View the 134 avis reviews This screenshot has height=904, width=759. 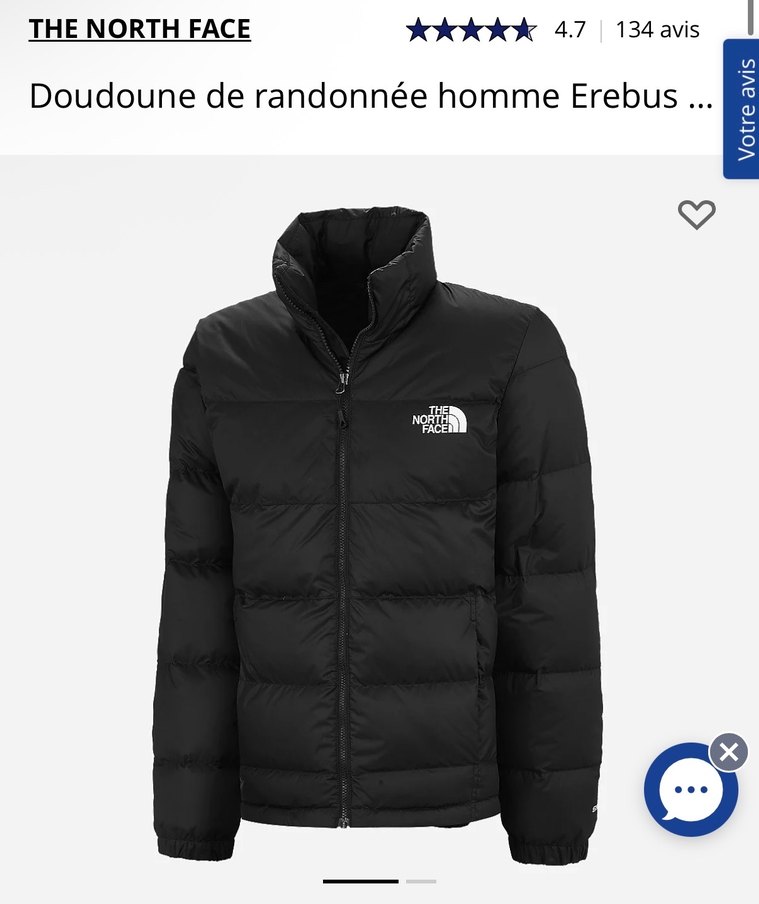click(658, 30)
